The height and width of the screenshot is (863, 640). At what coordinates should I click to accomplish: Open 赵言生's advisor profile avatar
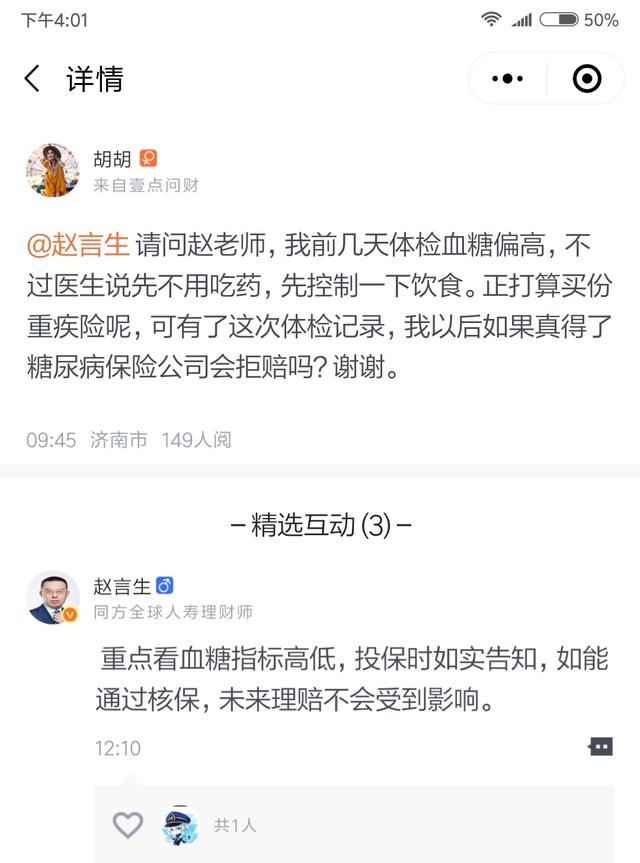point(52,597)
